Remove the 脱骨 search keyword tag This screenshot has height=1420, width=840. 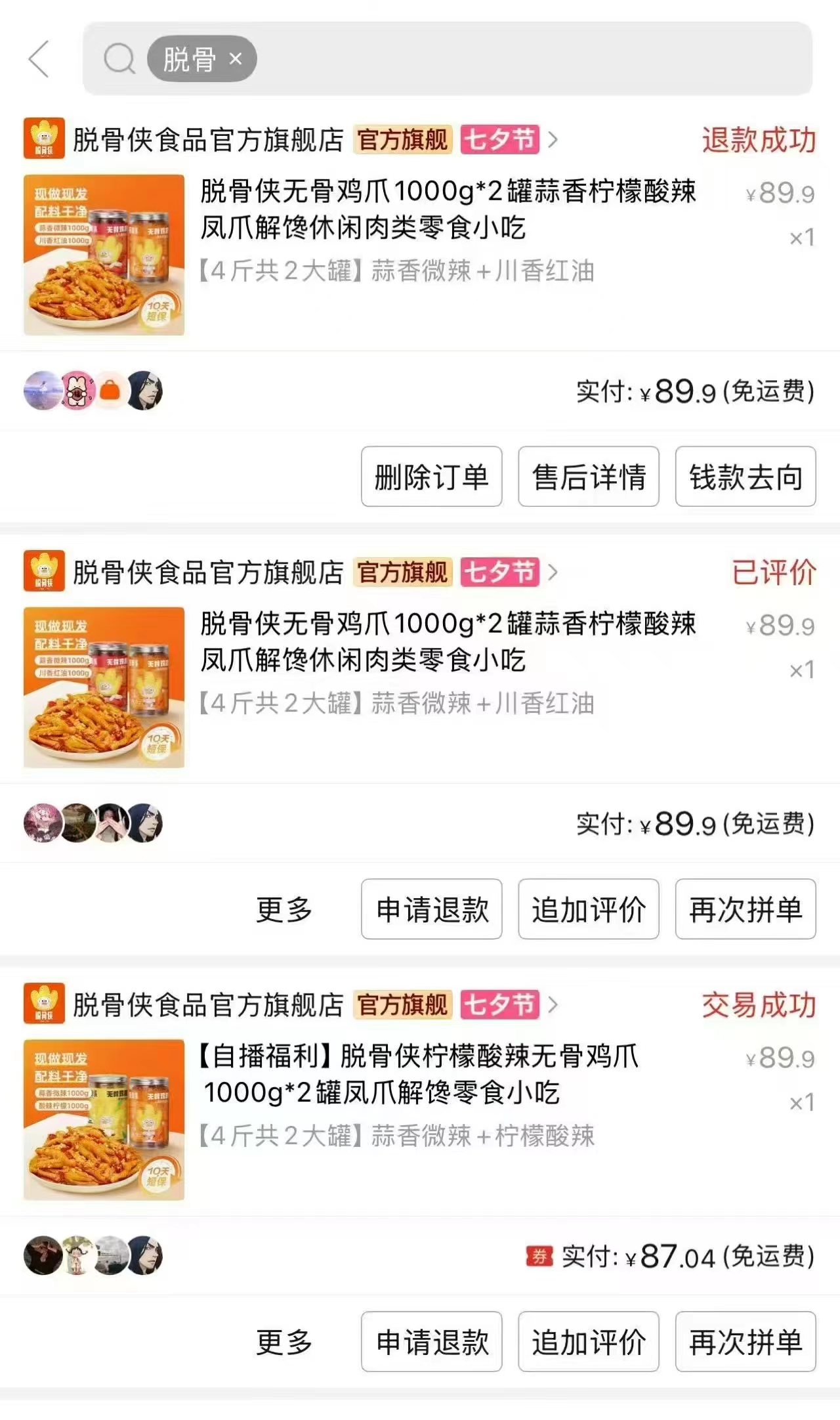(234, 60)
